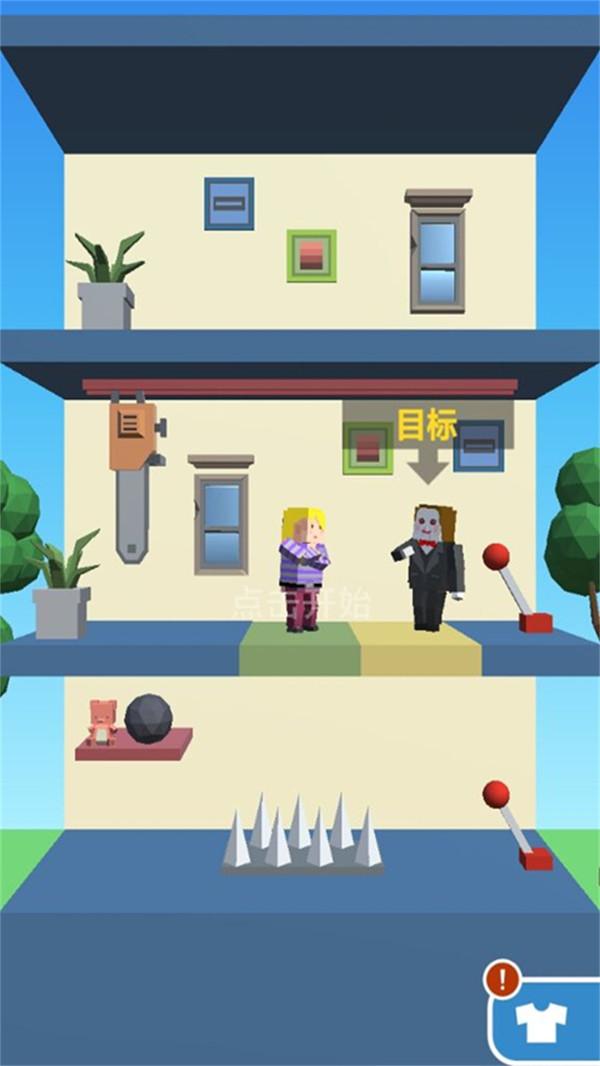Tap 点击开始 to start the level
600x1066 pixels.
[x=300, y=603]
